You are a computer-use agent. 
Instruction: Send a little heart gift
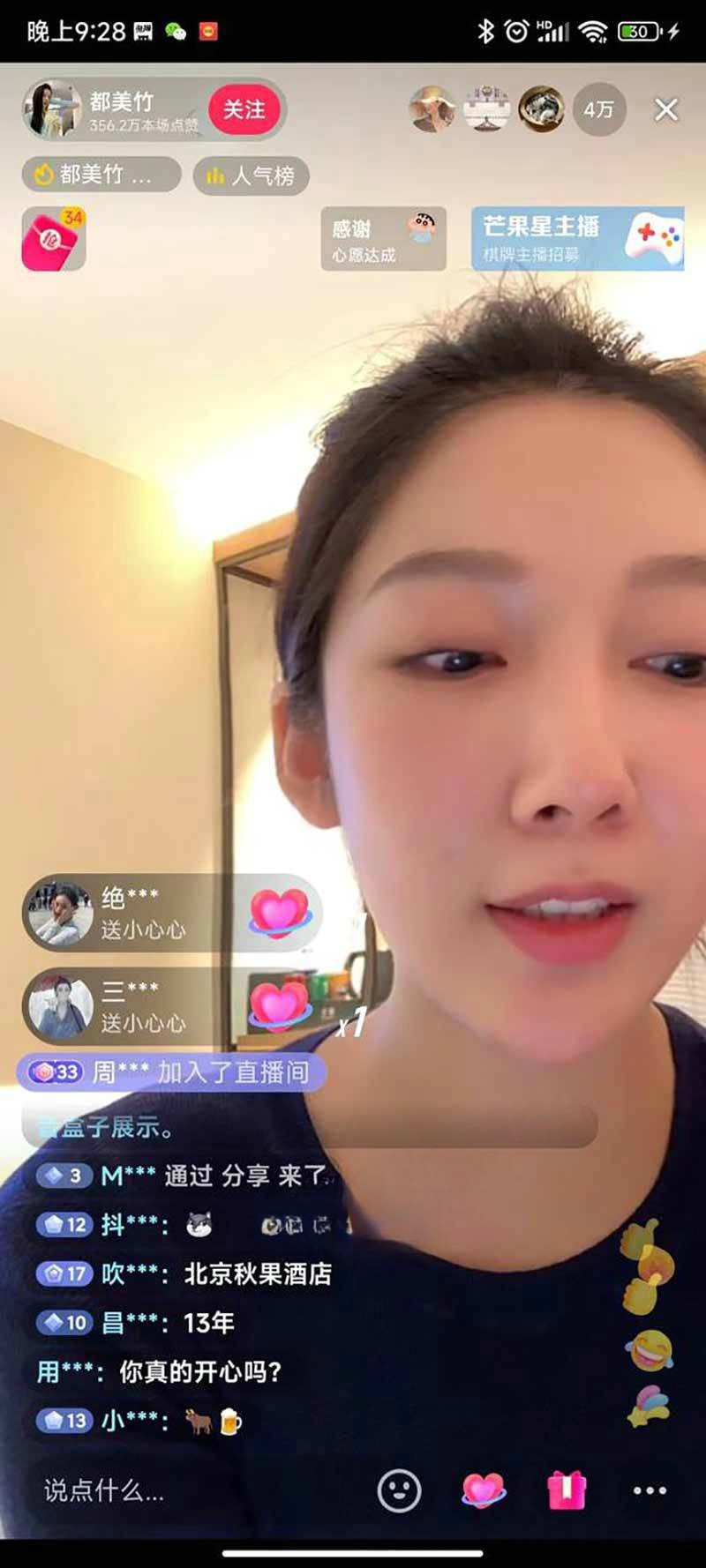pos(484,1490)
